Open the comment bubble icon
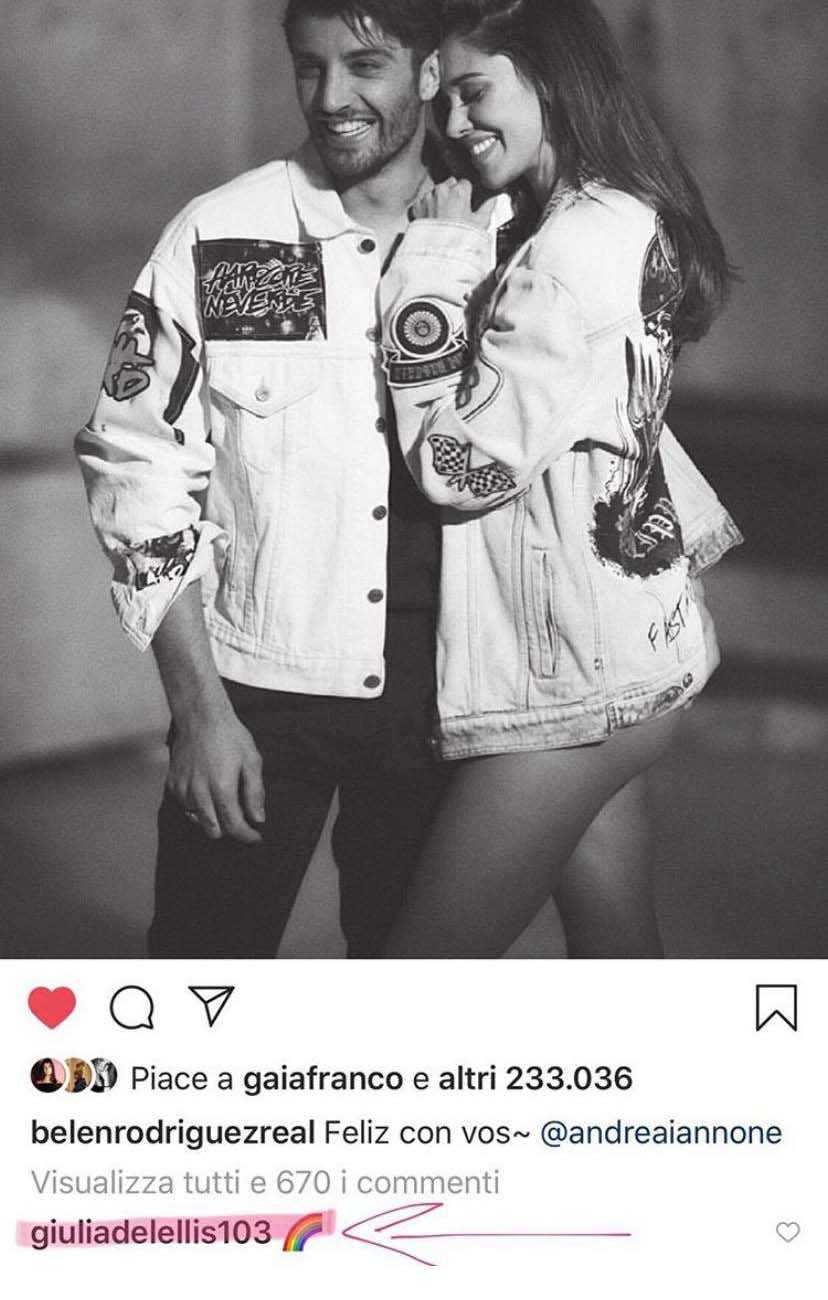This screenshot has height=1300, width=828. 132,1009
